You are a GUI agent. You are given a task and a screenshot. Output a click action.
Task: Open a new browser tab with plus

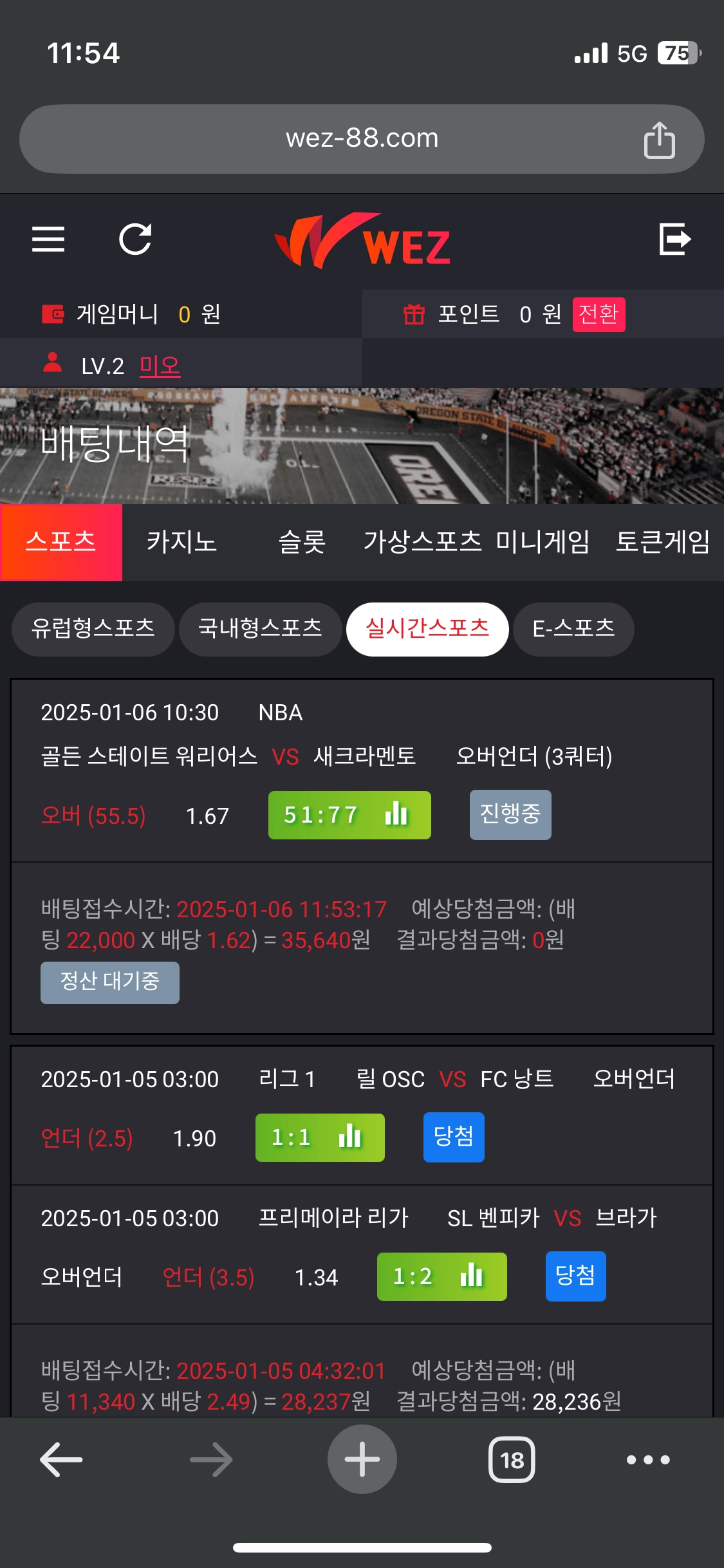coord(362,1459)
